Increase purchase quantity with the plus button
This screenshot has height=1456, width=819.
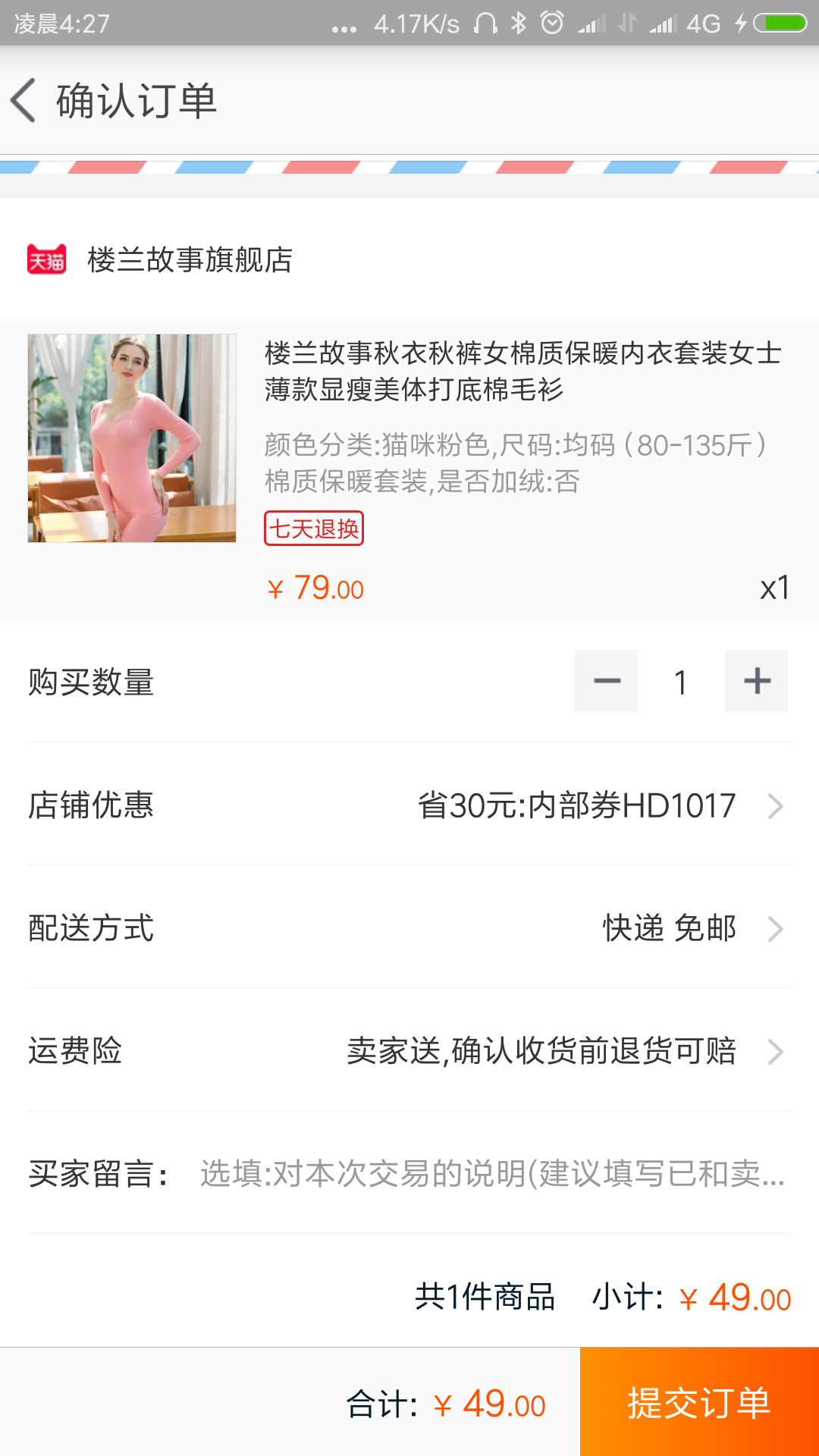[756, 681]
